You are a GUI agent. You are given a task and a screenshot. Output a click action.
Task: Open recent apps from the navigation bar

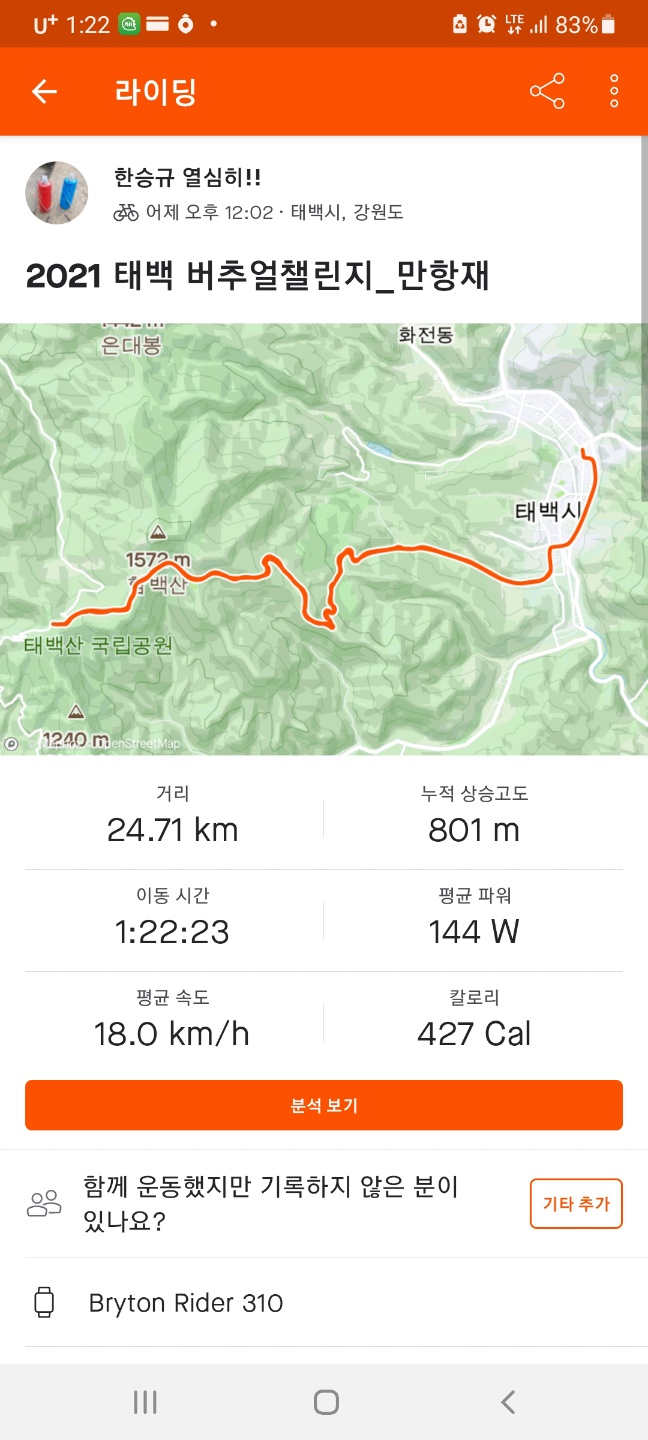[145, 1402]
